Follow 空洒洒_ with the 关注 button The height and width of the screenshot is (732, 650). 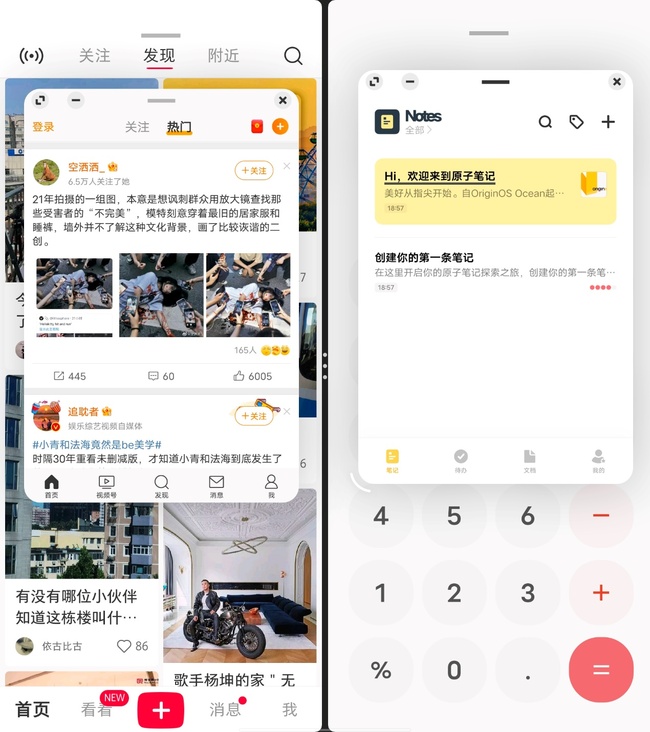254,171
